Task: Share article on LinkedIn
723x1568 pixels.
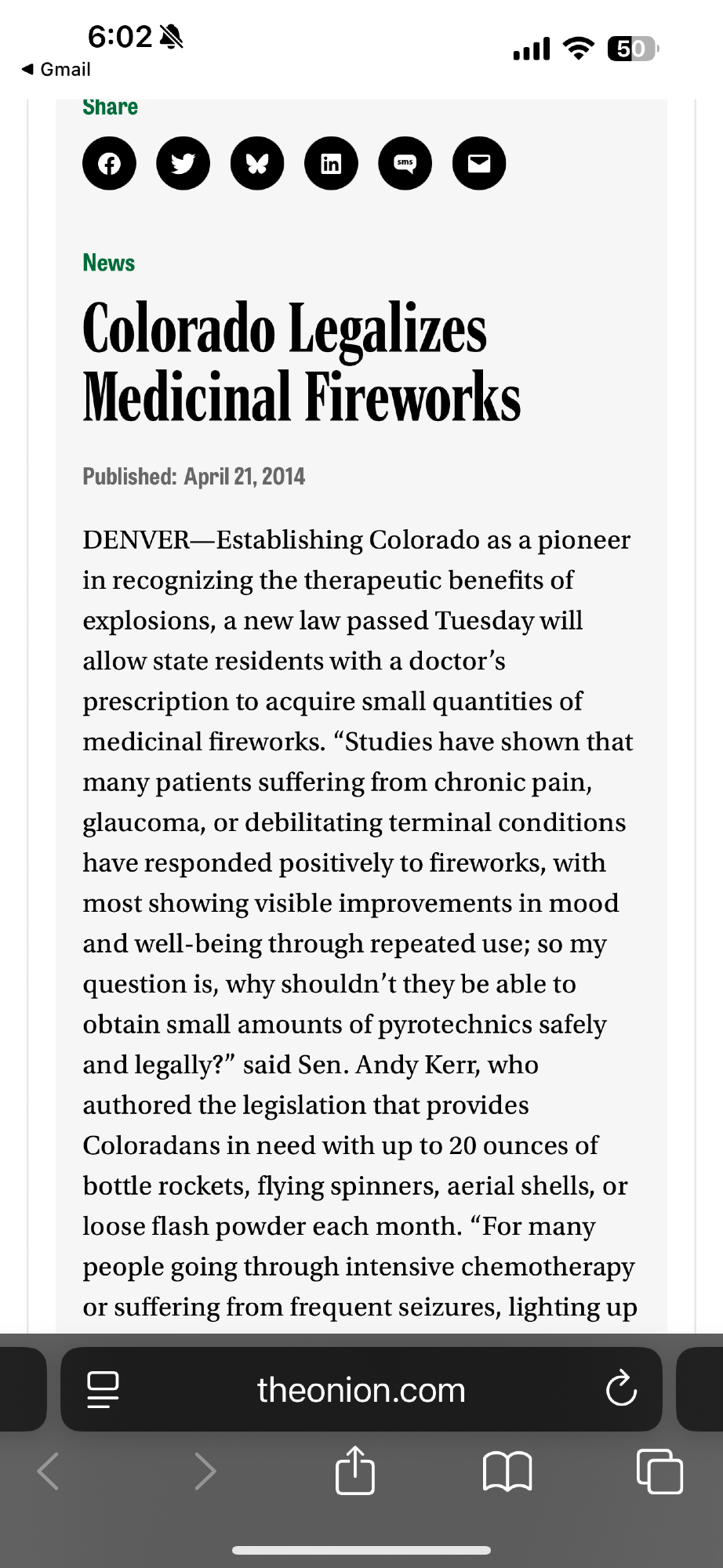Action: tap(331, 163)
